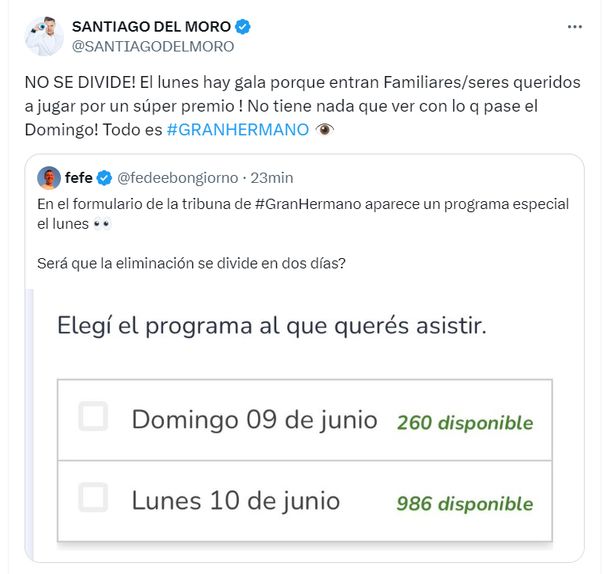Viewport: 610px width, 574px height.
Task: Open the #GRANHERMANO hashtag
Action: coord(238,130)
